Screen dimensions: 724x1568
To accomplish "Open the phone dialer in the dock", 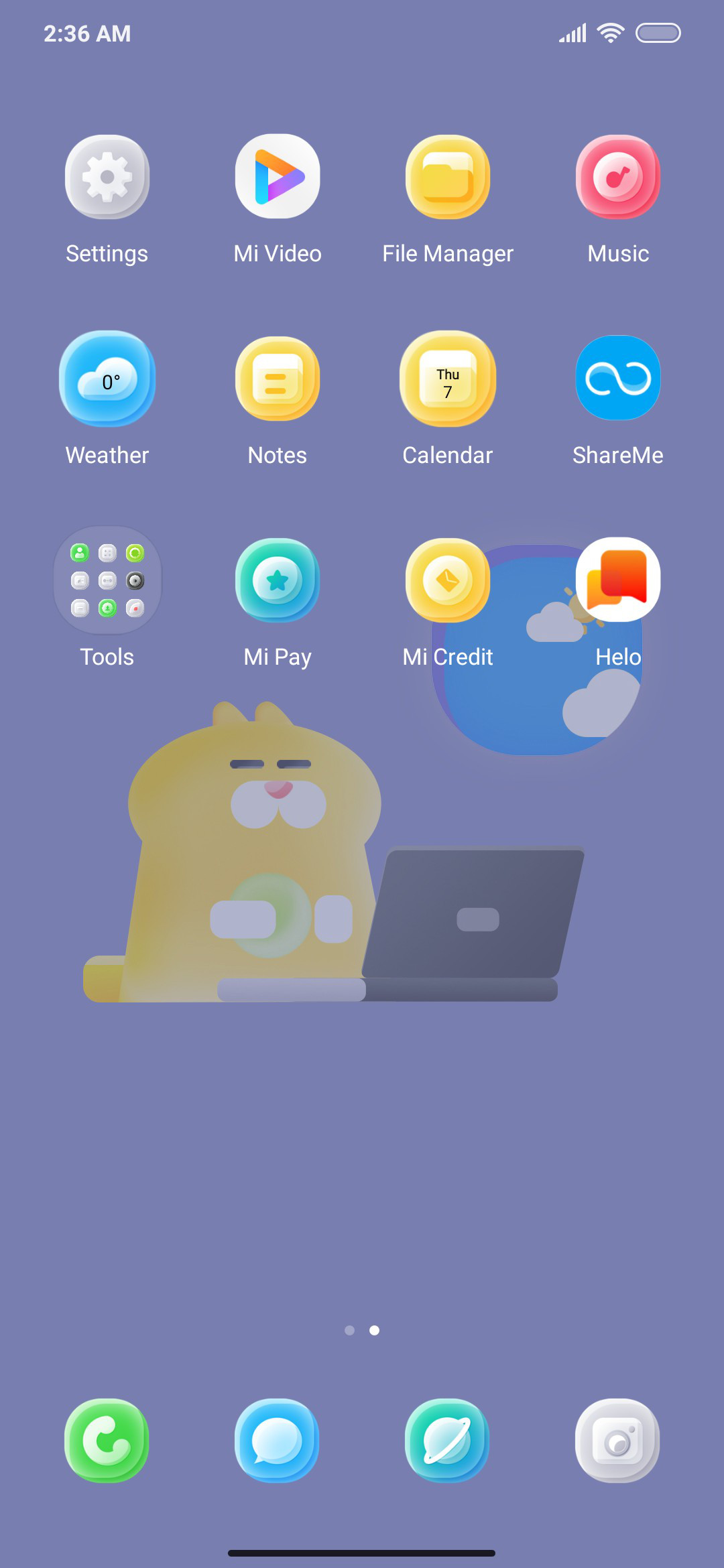I will tap(107, 1441).
